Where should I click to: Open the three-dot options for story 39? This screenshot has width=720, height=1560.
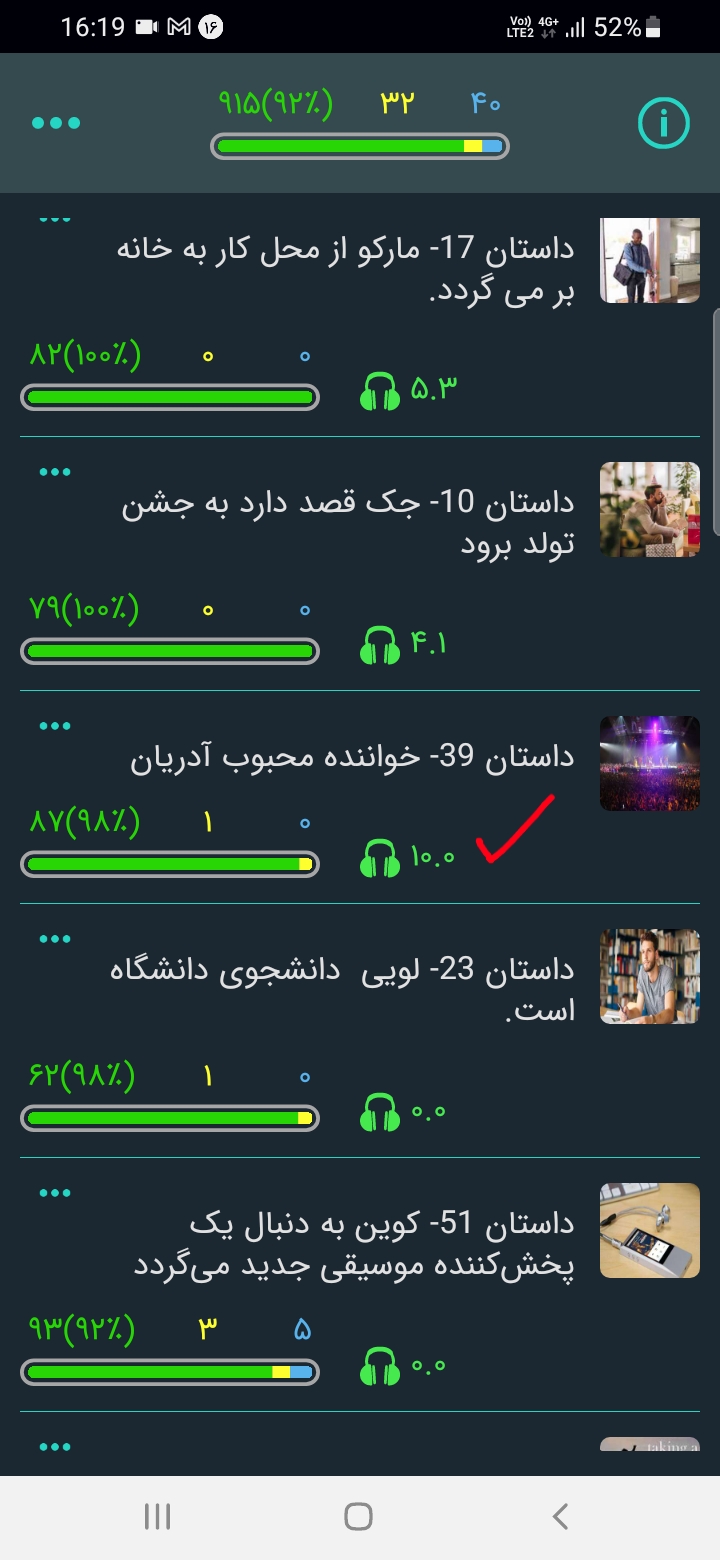[x=55, y=727]
